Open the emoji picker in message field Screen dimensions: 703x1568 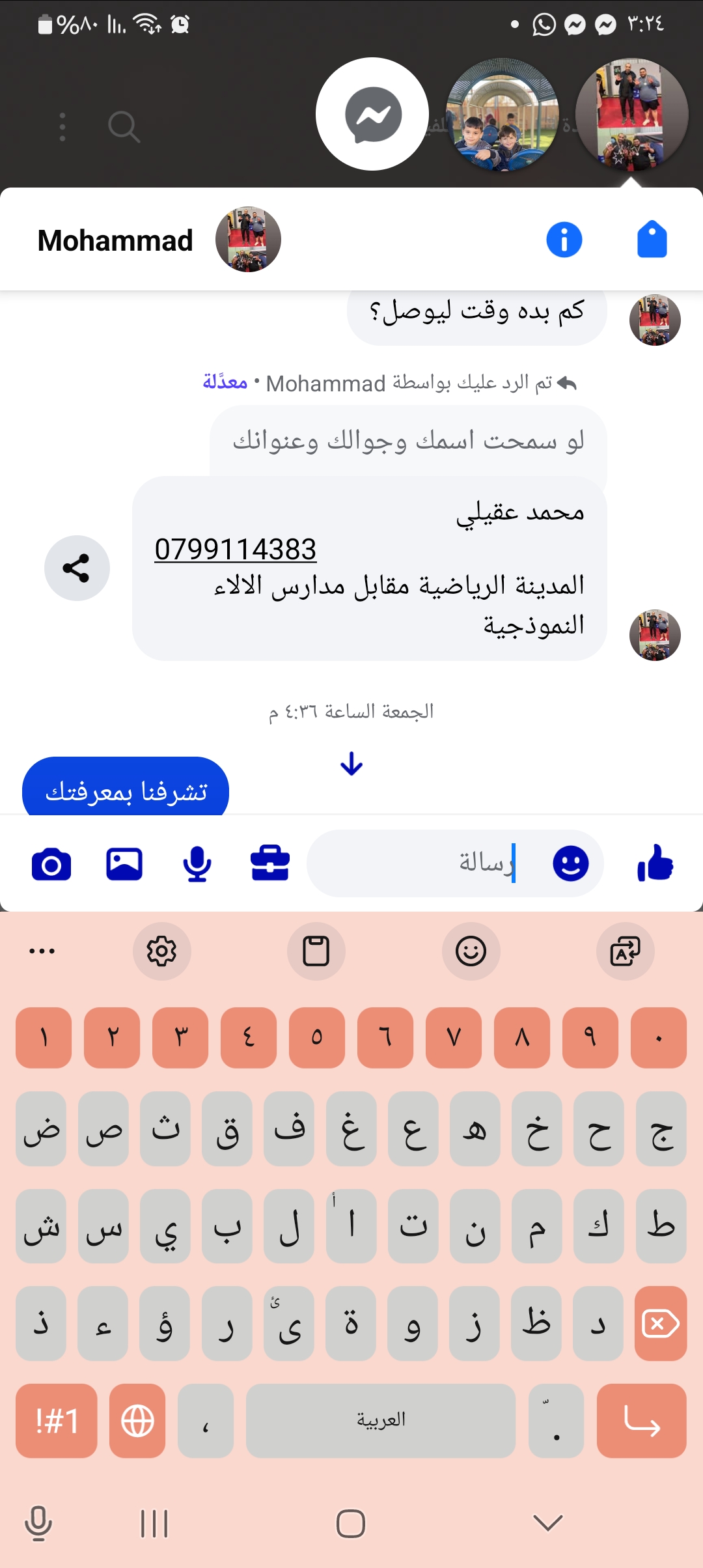click(x=571, y=864)
